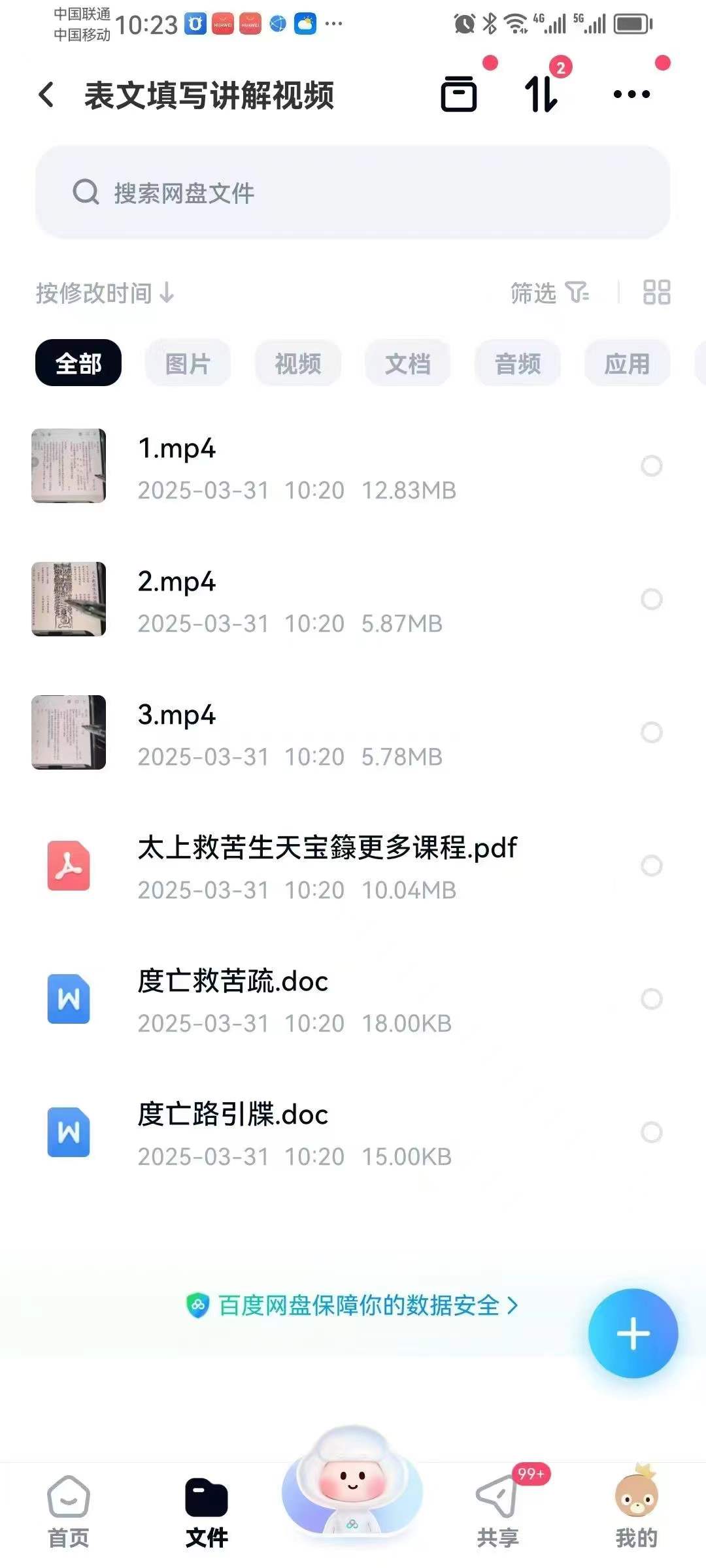Viewport: 706px width, 1568px height.
Task: Open the three-dot overflow menu
Action: pos(631,94)
